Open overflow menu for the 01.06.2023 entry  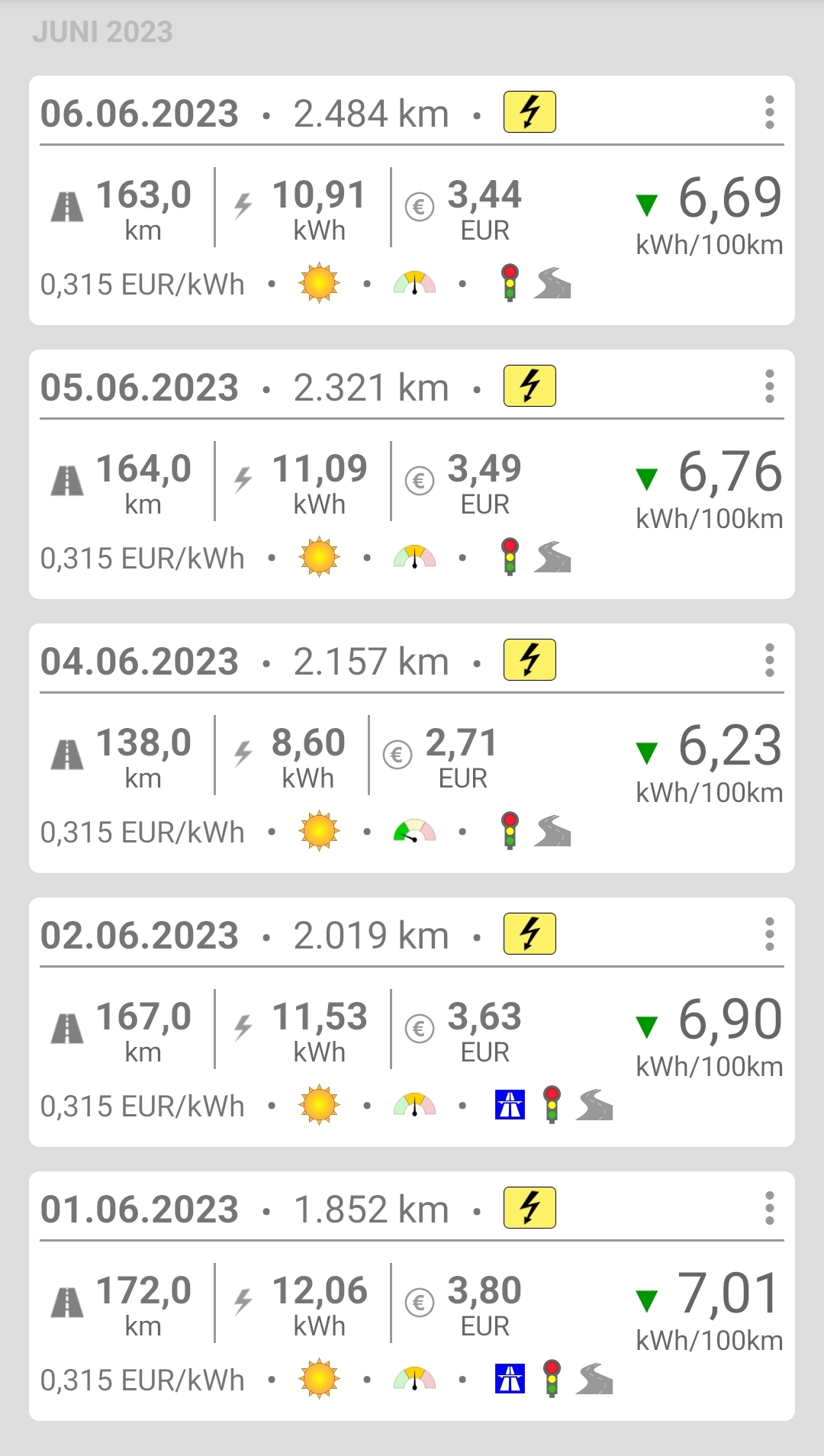pyautogui.click(x=769, y=1209)
